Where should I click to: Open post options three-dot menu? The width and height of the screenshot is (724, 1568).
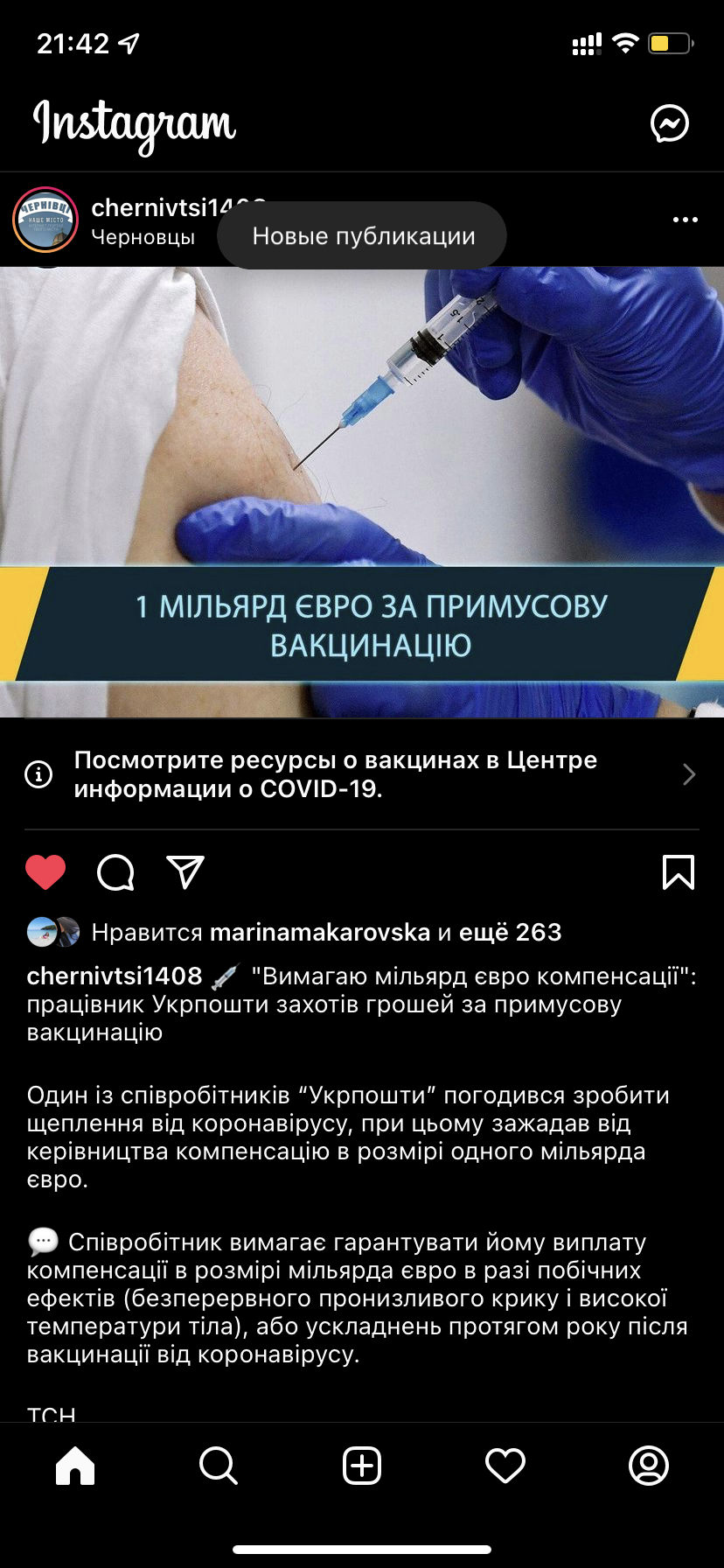click(x=685, y=220)
